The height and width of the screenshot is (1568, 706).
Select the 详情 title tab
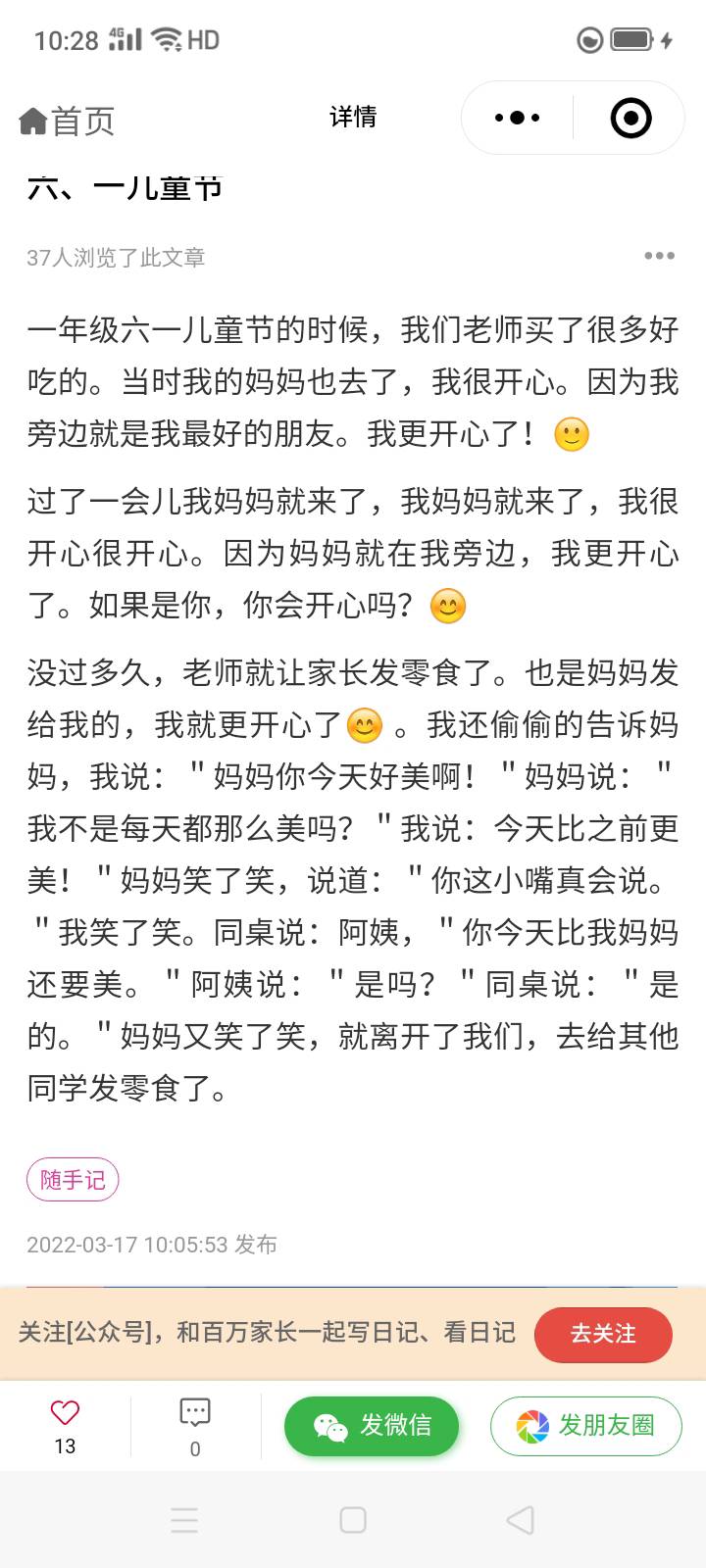pyautogui.click(x=354, y=117)
